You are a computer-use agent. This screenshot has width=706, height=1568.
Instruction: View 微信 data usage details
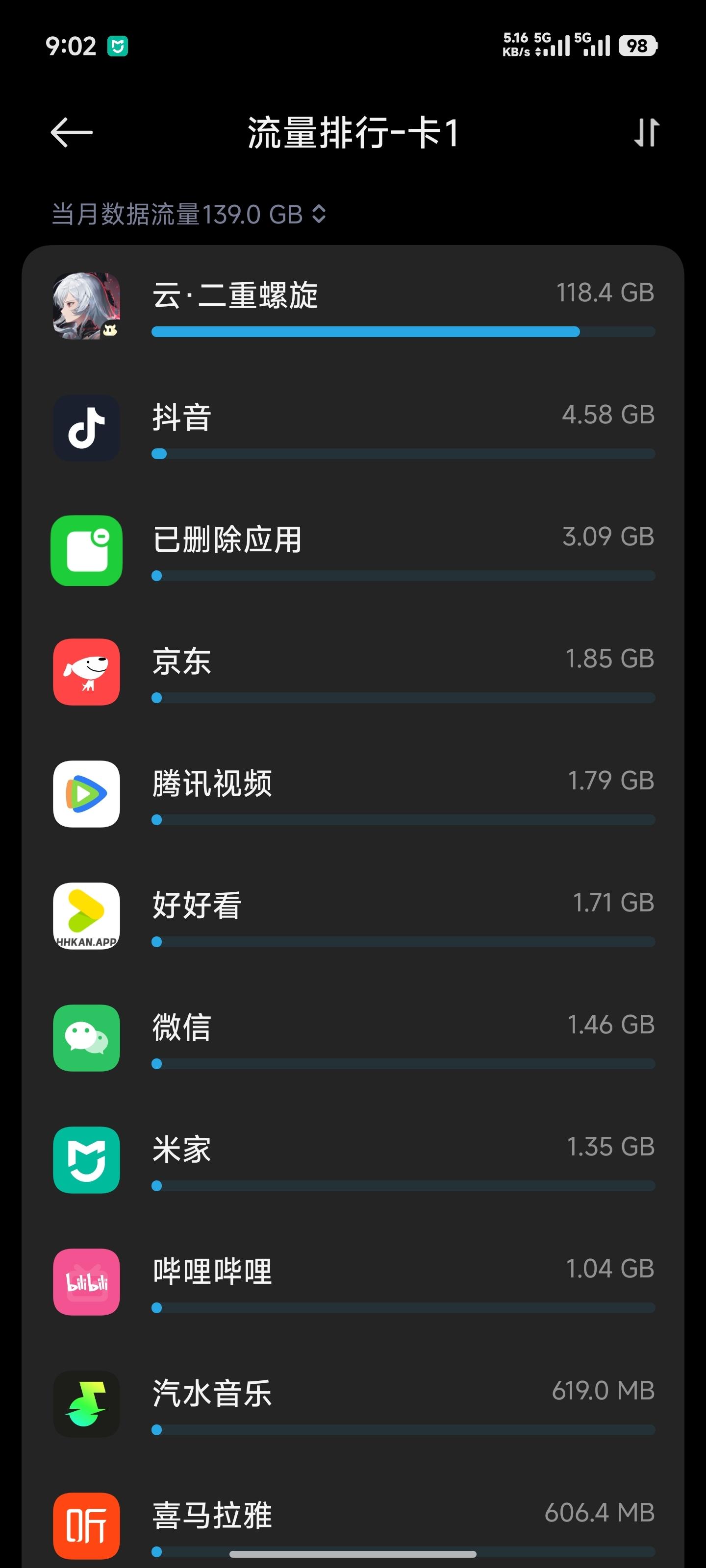pyautogui.click(x=353, y=1038)
